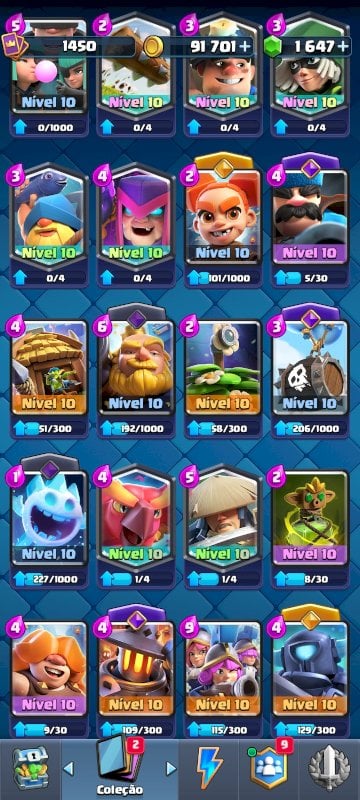
Task: Open The Log card with 2 elixir cost
Action: tap(135, 74)
